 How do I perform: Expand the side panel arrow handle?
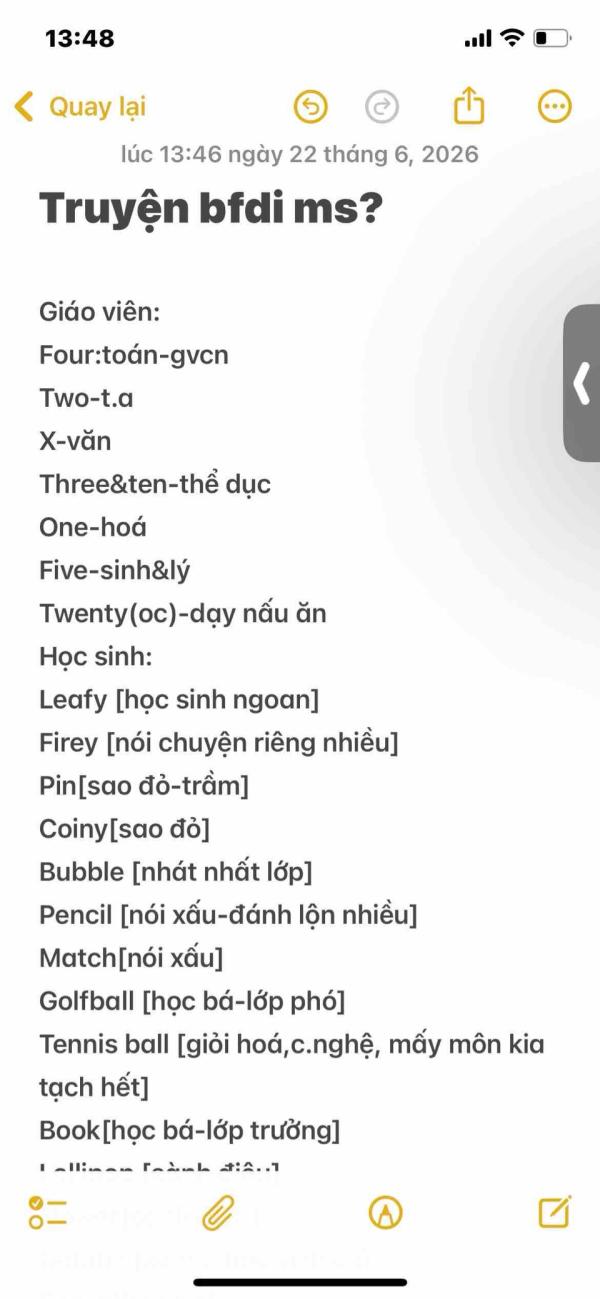click(582, 383)
